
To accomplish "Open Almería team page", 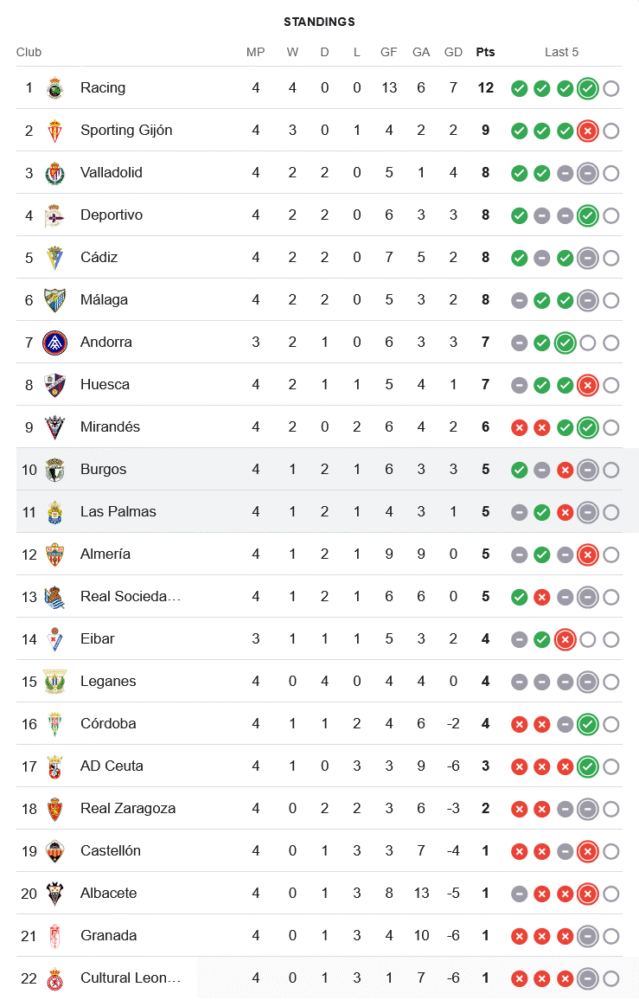I will tap(105, 554).
